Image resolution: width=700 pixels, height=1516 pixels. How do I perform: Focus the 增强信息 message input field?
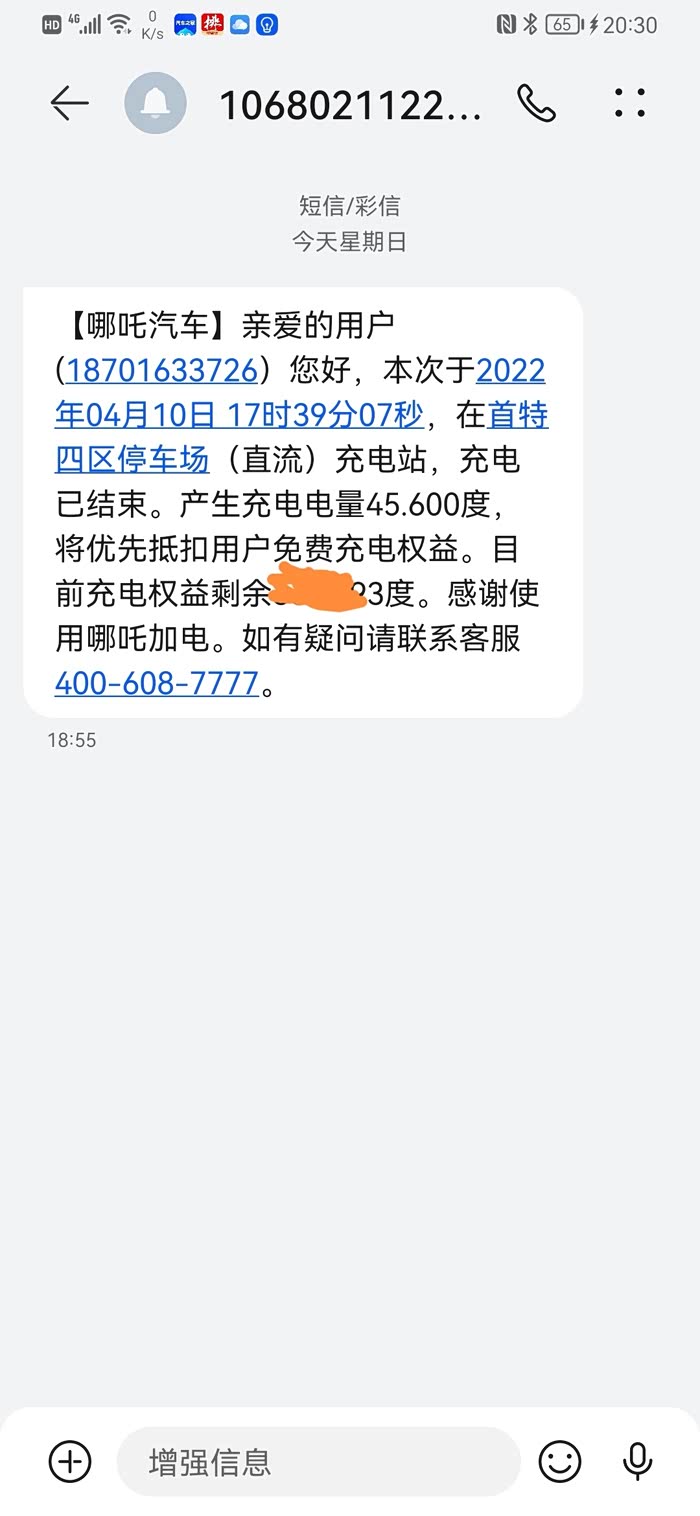point(318,1462)
